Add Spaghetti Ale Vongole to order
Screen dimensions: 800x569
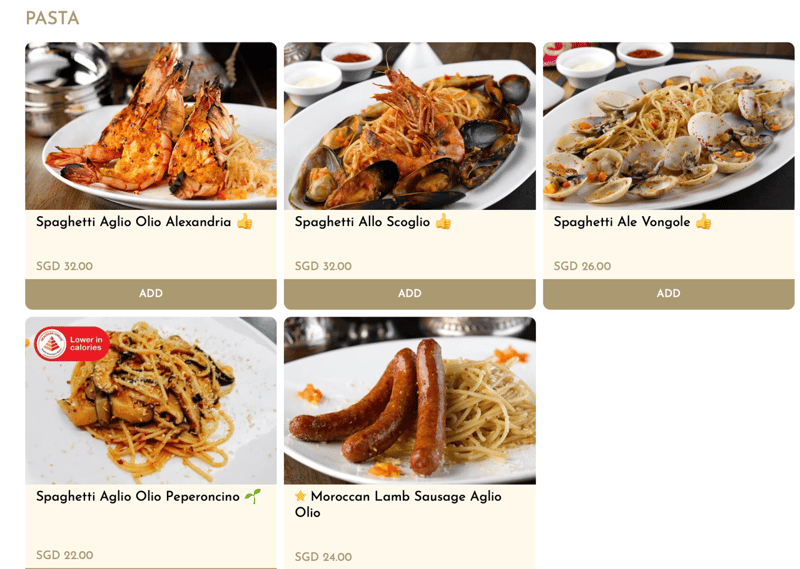pos(668,294)
